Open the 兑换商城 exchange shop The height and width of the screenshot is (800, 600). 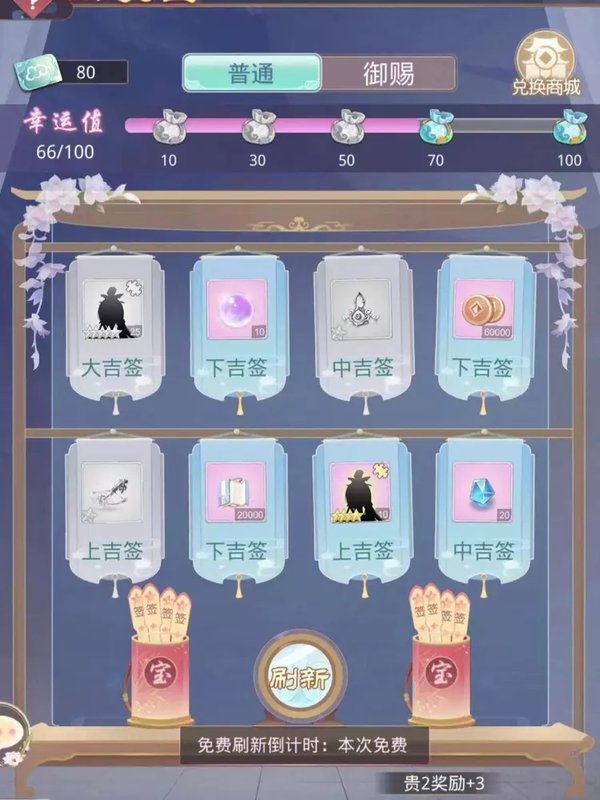[x=544, y=63]
